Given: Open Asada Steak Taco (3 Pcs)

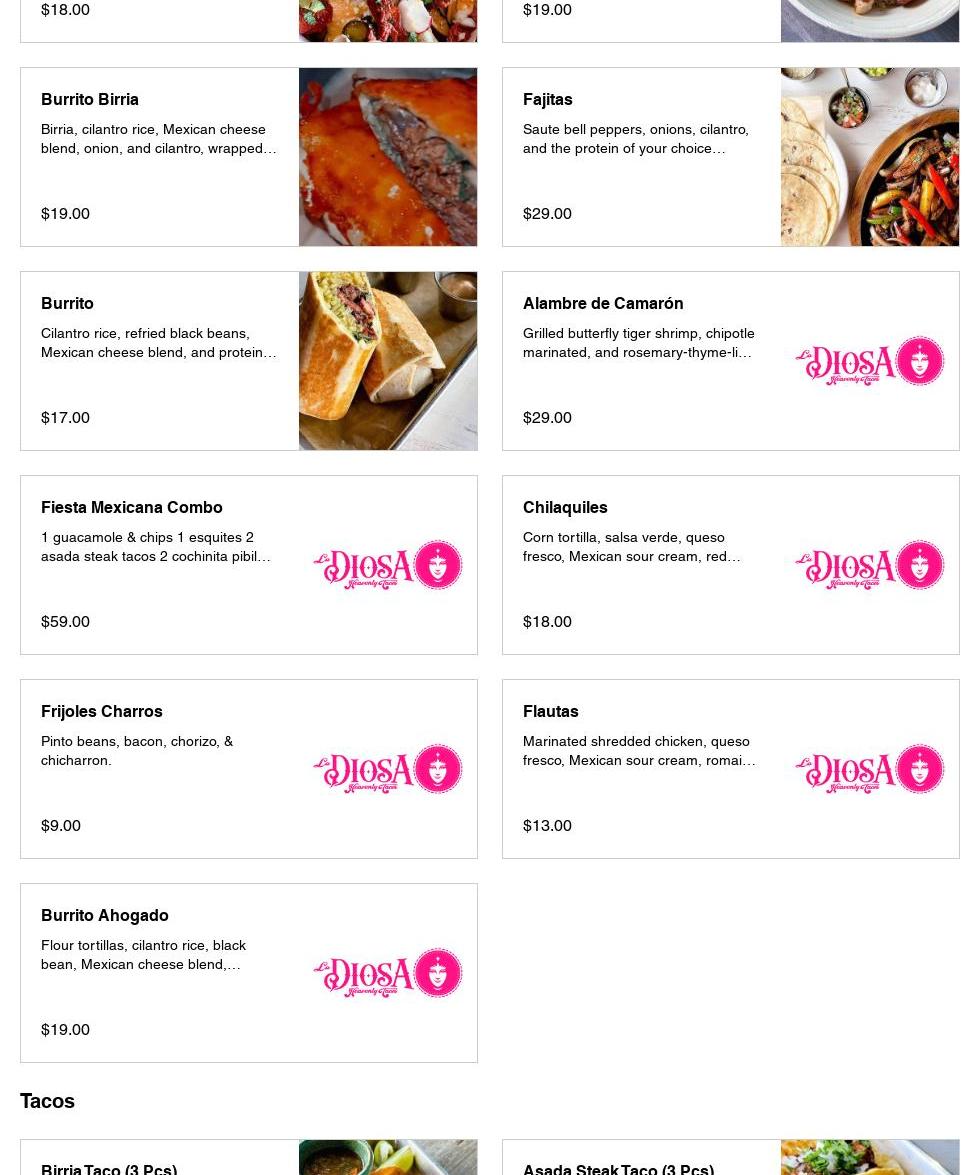Looking at the screenshot, I should (x=730, y=1160).
